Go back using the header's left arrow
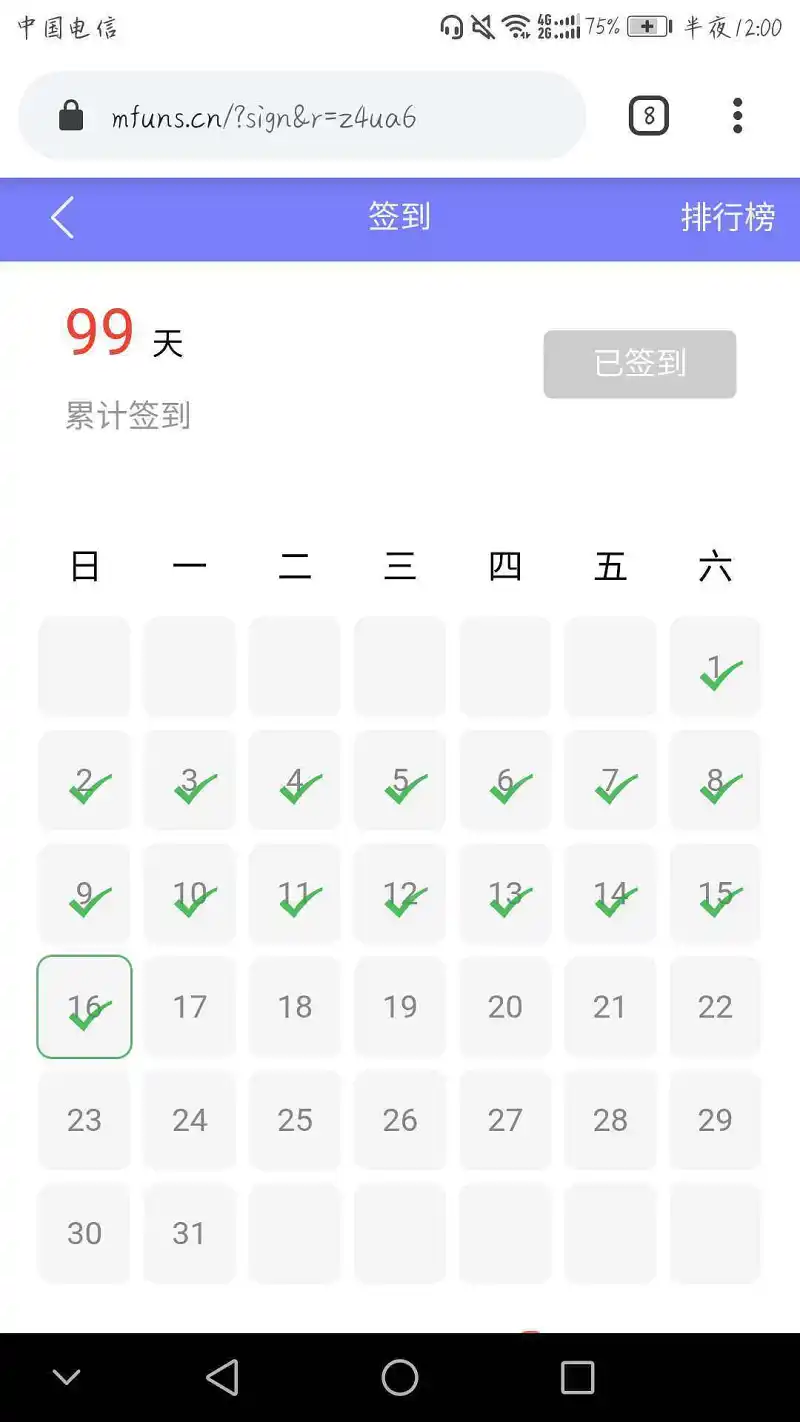800x1422 pixels. pyautogui.click(x=62, y=218)
